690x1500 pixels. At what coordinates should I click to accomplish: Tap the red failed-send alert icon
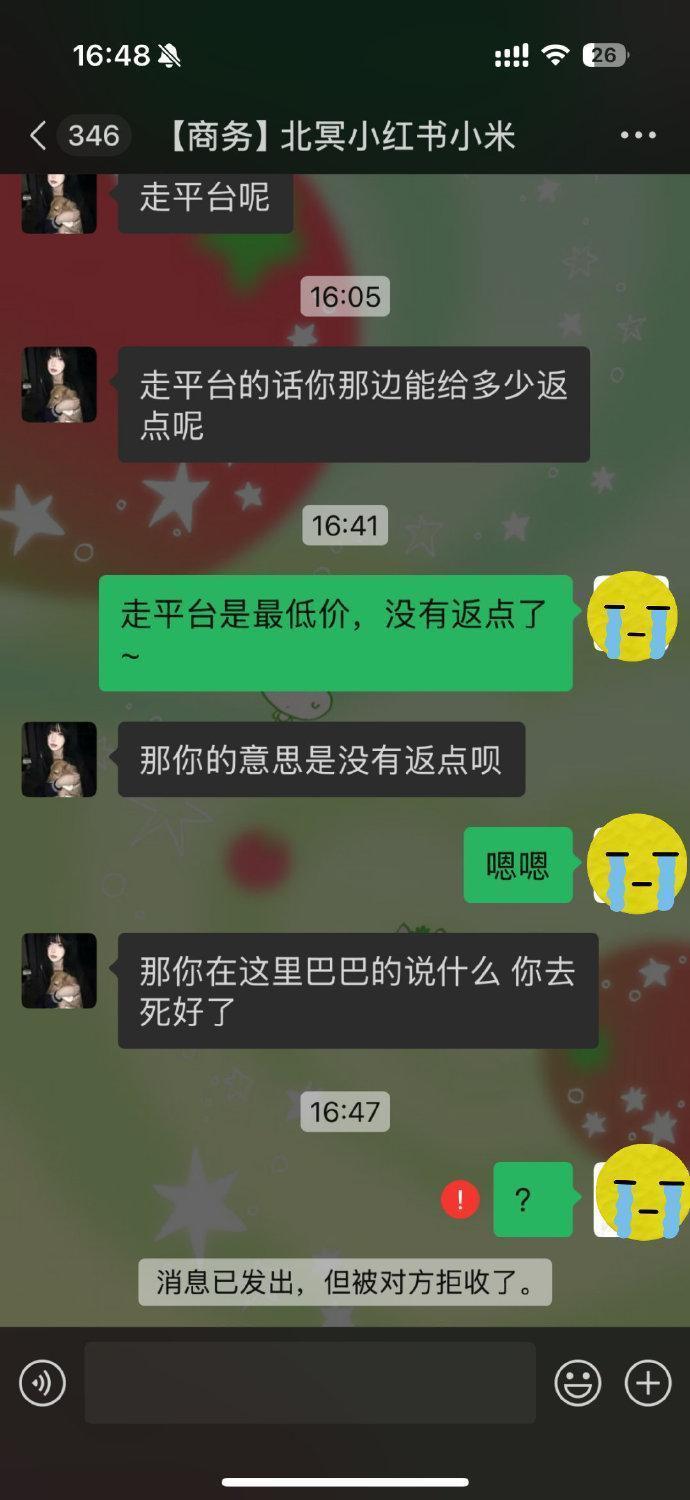(461, 1199)
